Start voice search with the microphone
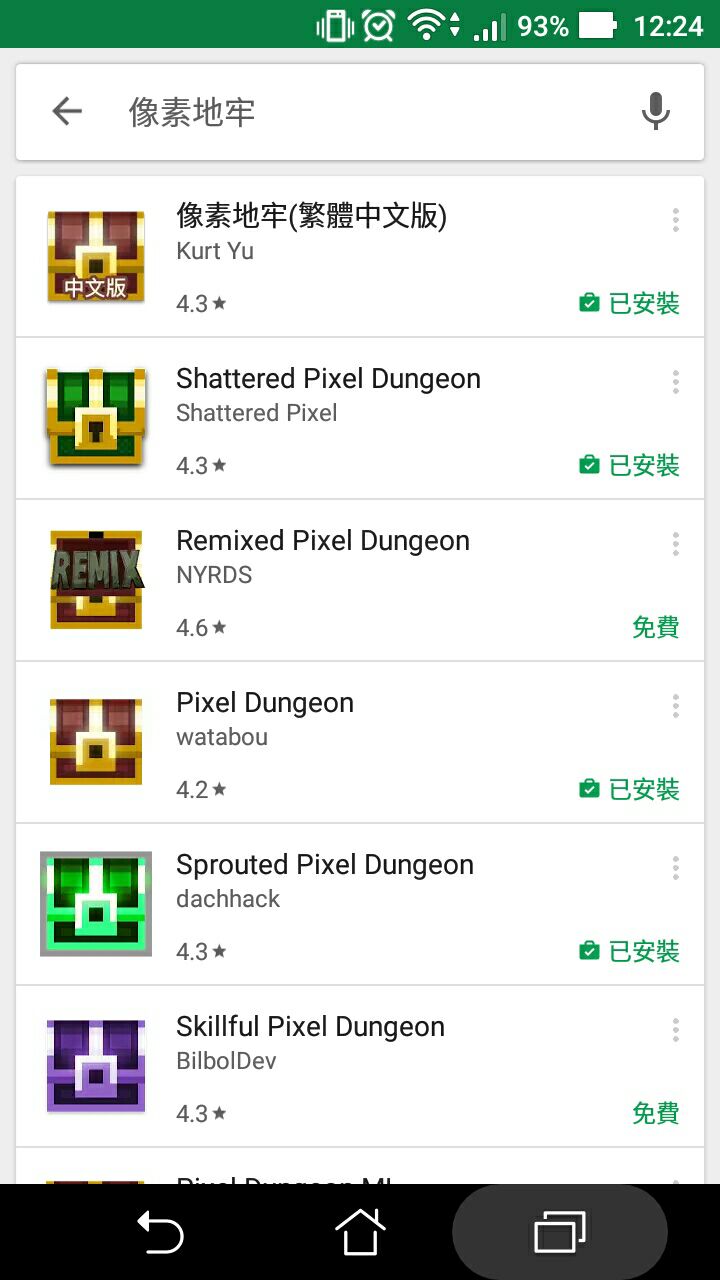Viewport: 720px width, 1280px height. (655, 111)
